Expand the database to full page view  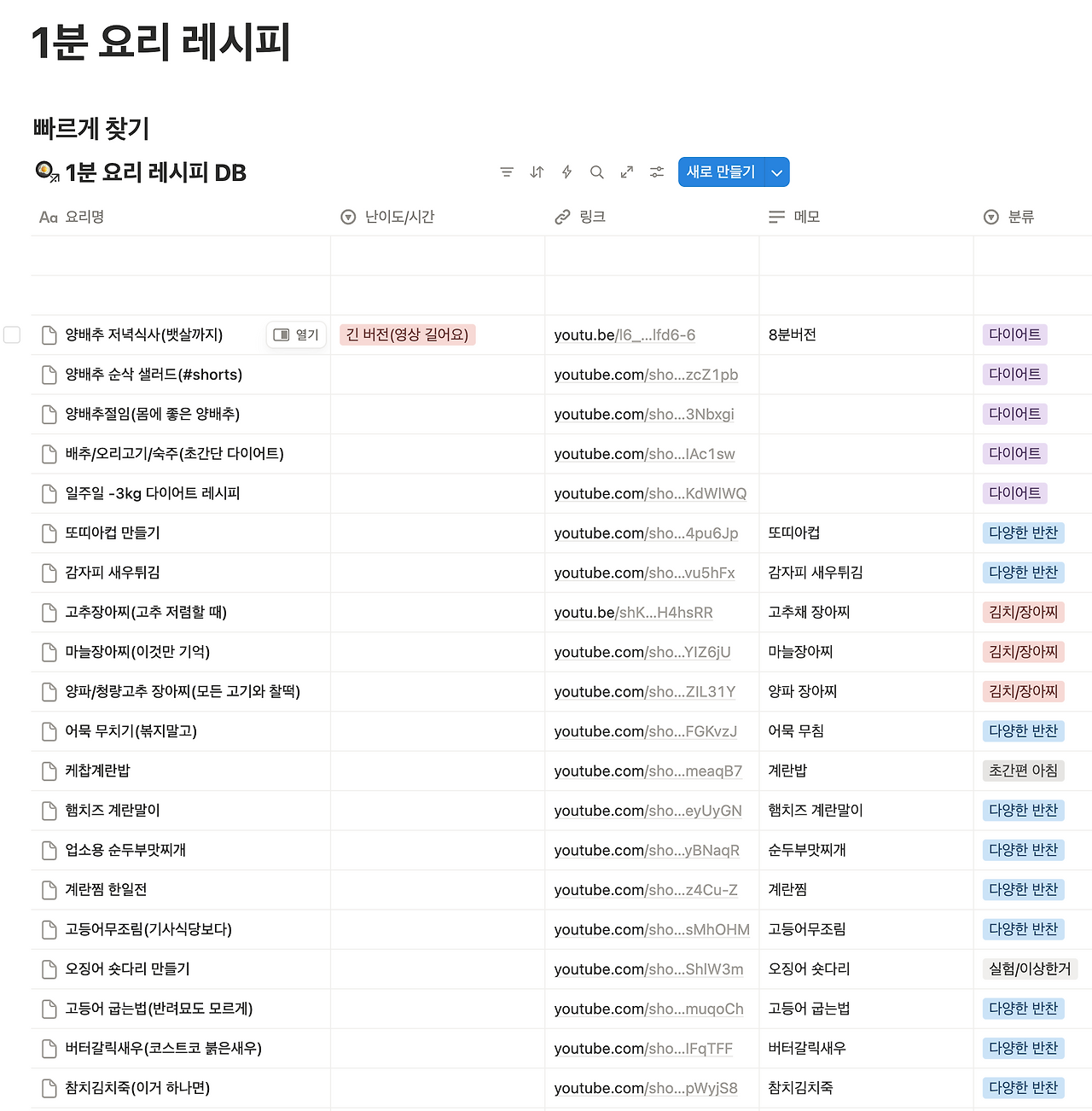click(x=626, y=172)
